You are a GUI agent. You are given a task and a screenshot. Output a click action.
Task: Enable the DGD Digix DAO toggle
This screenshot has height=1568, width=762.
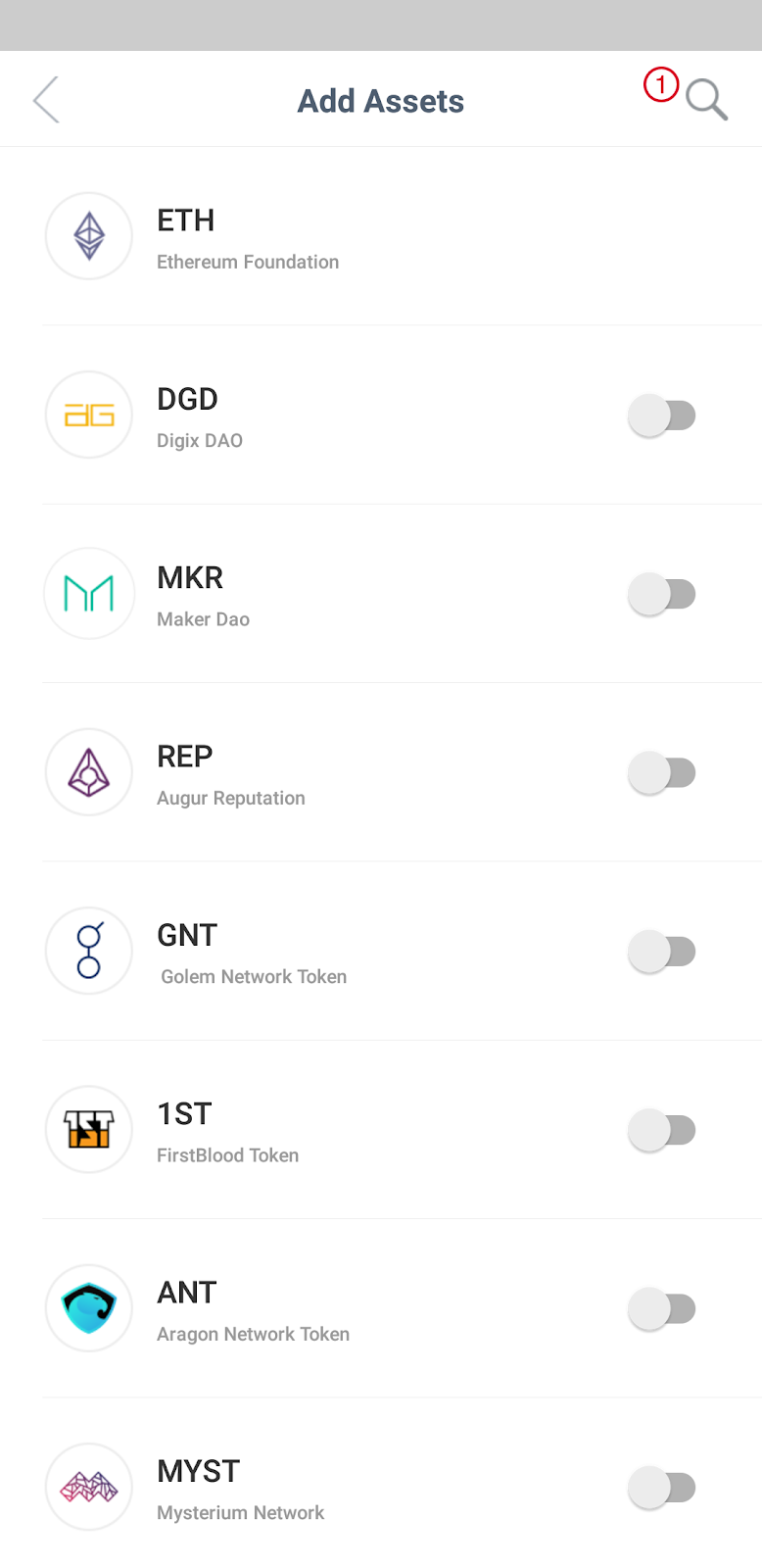click(662, 416)
